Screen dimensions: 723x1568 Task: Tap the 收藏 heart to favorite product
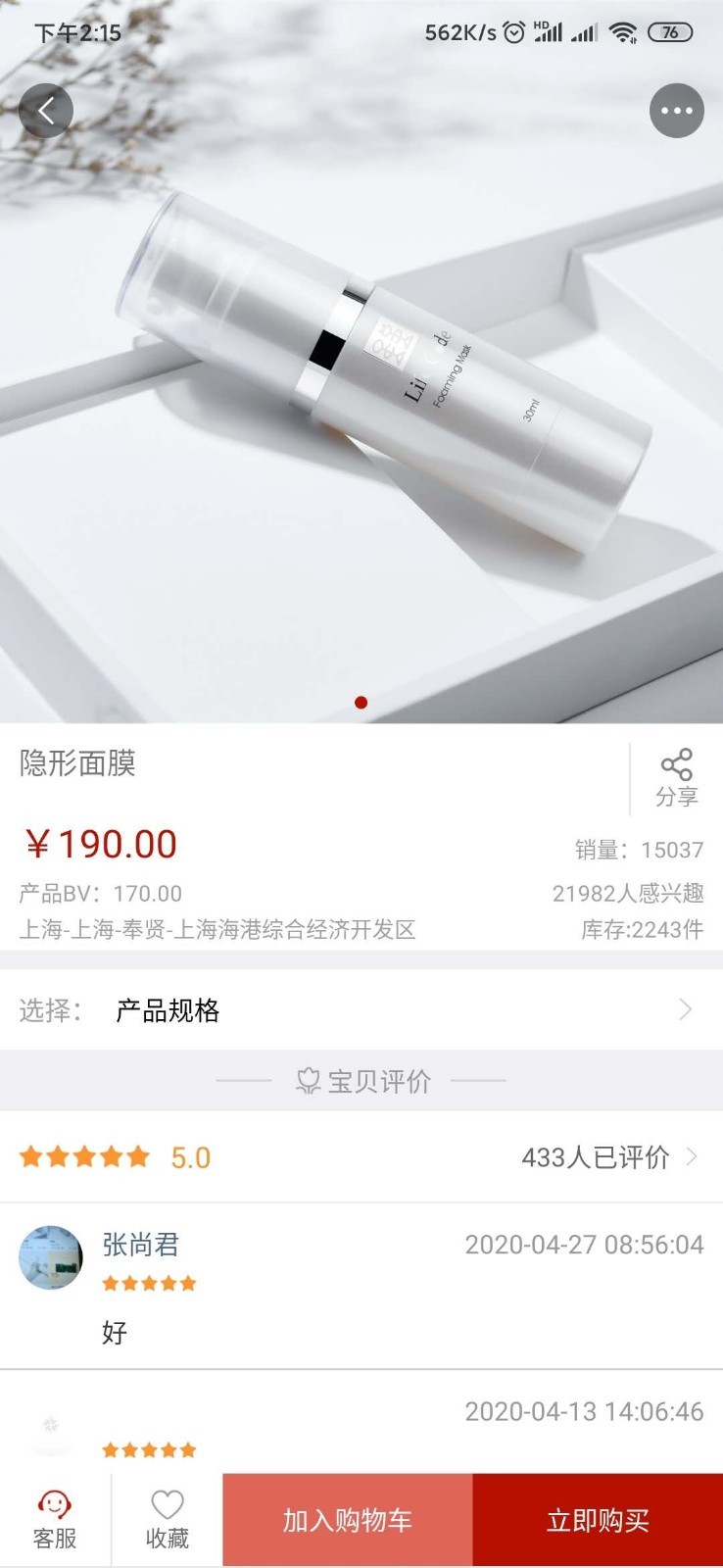(167, 1504)
